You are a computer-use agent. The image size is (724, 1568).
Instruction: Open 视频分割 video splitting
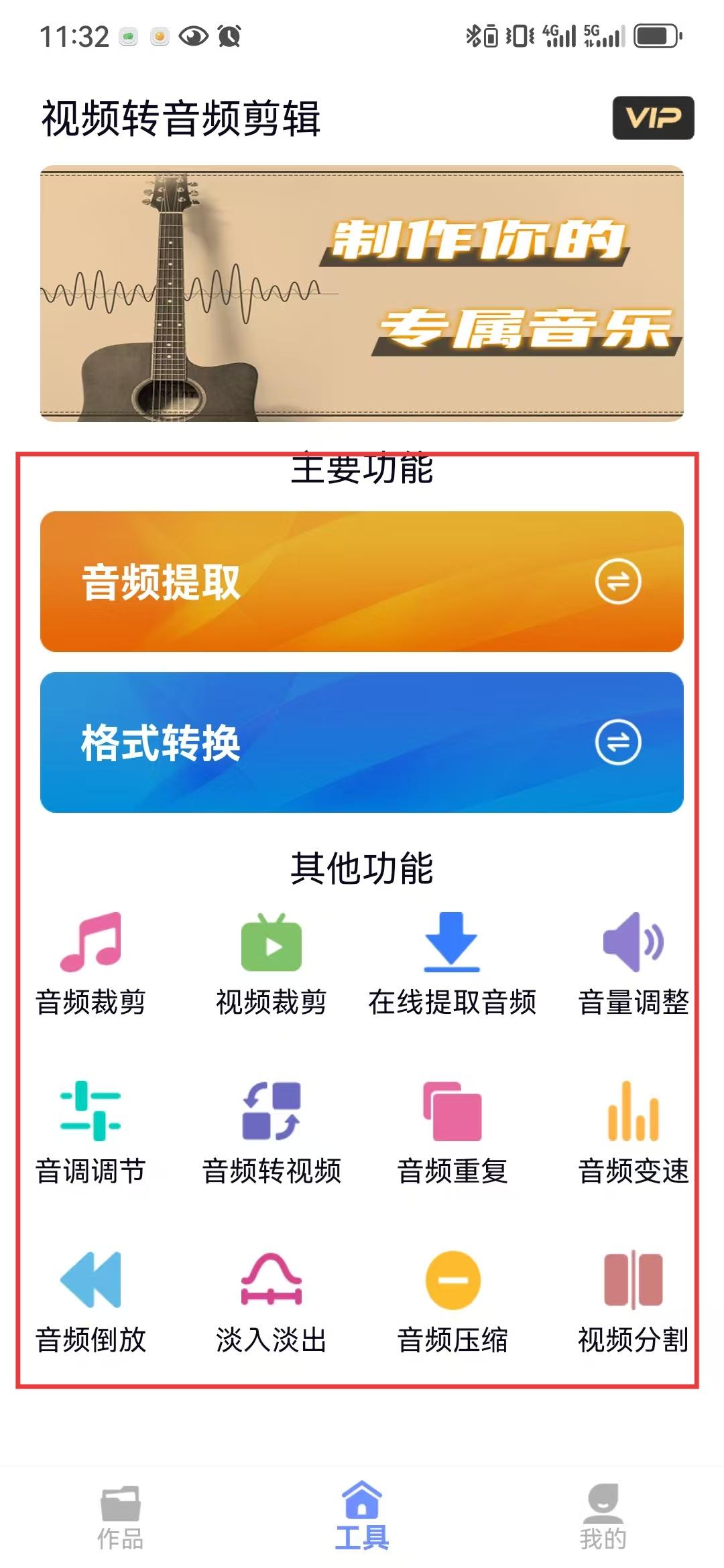[x=633, y=1301]
